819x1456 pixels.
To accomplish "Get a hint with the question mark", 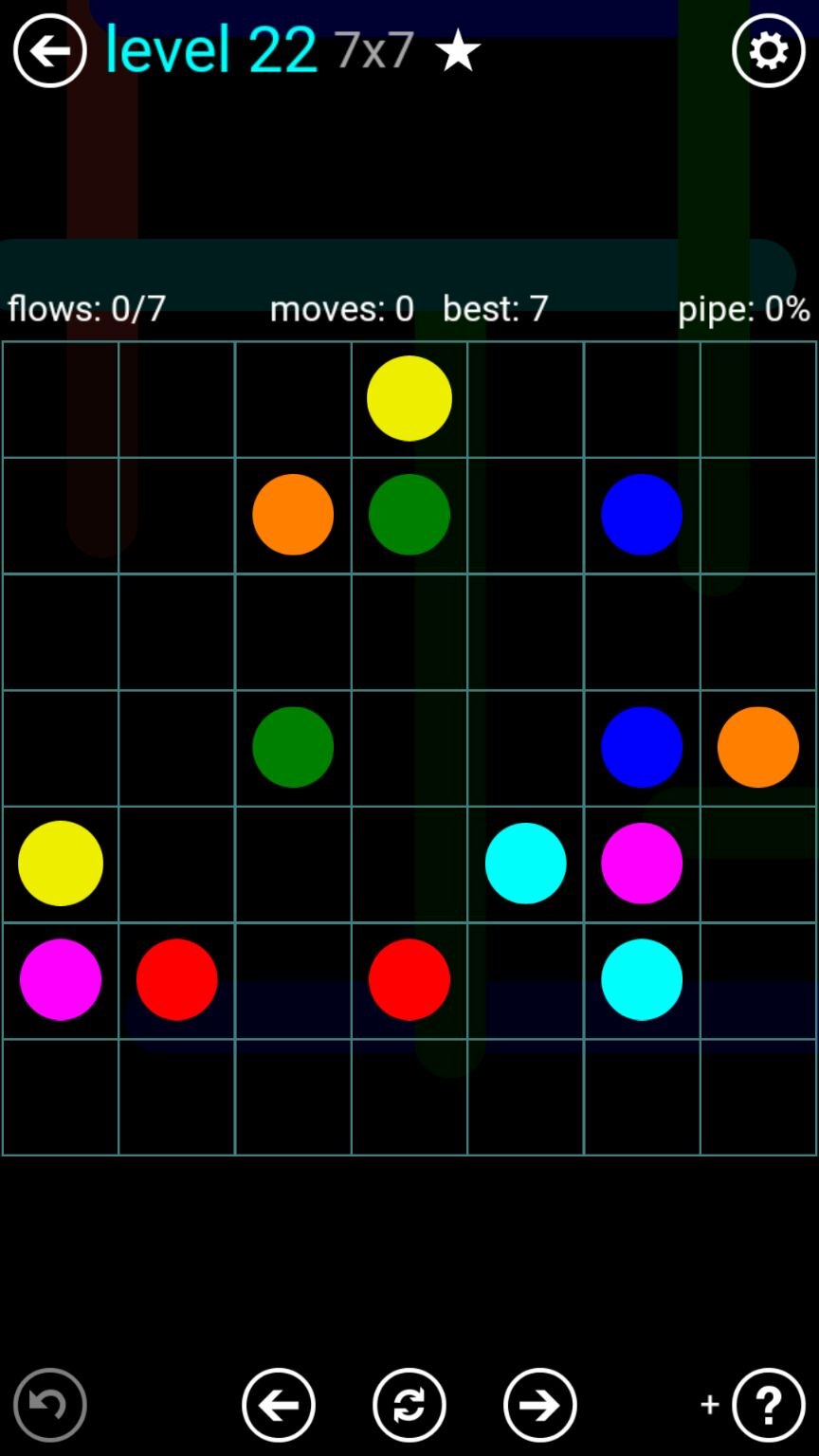I will click(x=768, y=1404).
